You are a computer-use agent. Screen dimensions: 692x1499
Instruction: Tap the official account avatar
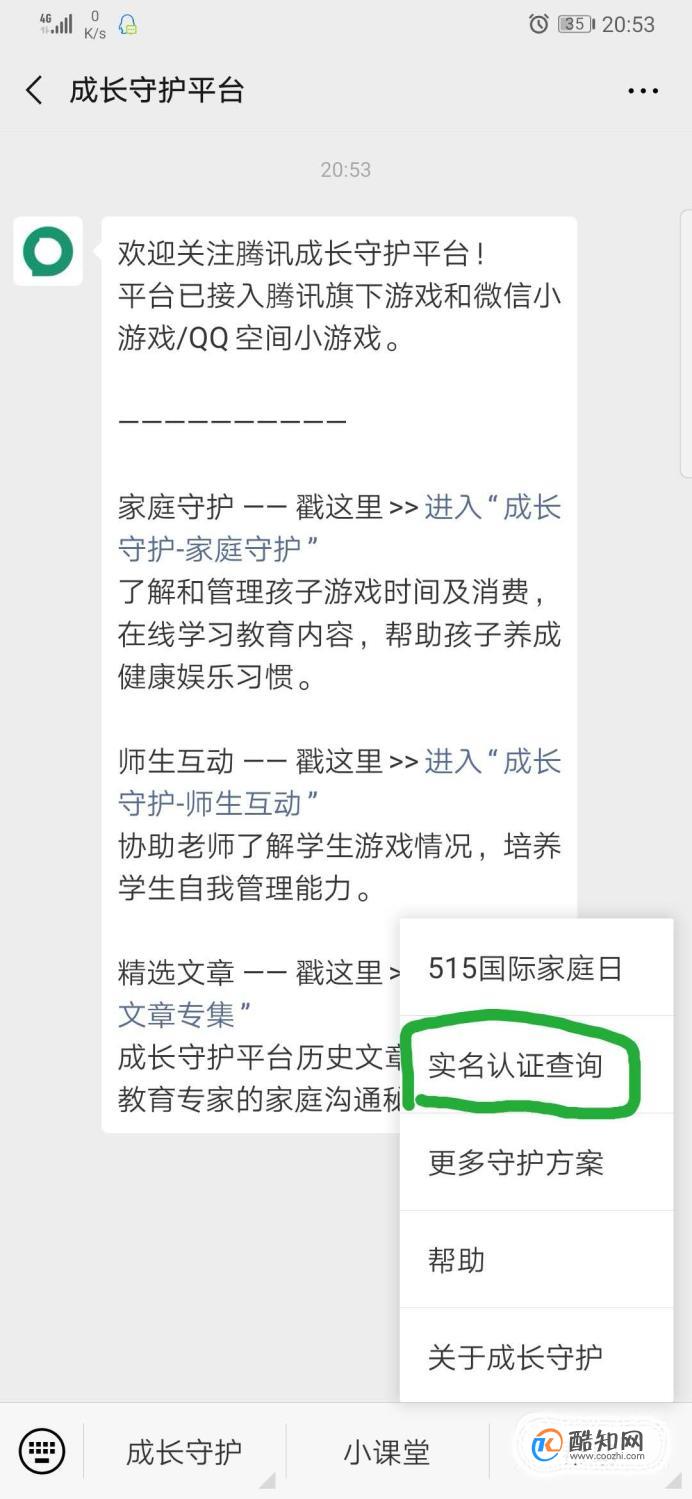coord(48,252)
